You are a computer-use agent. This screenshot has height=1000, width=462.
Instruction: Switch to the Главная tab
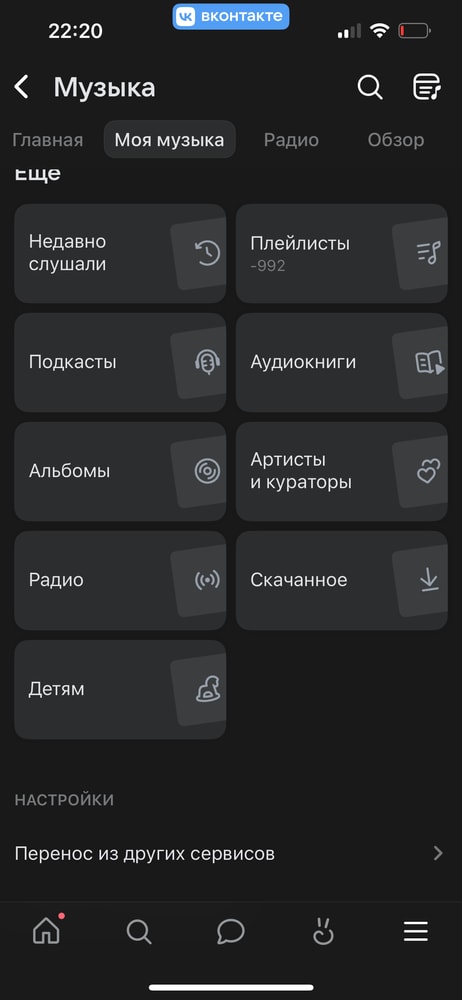pos(48,140)
